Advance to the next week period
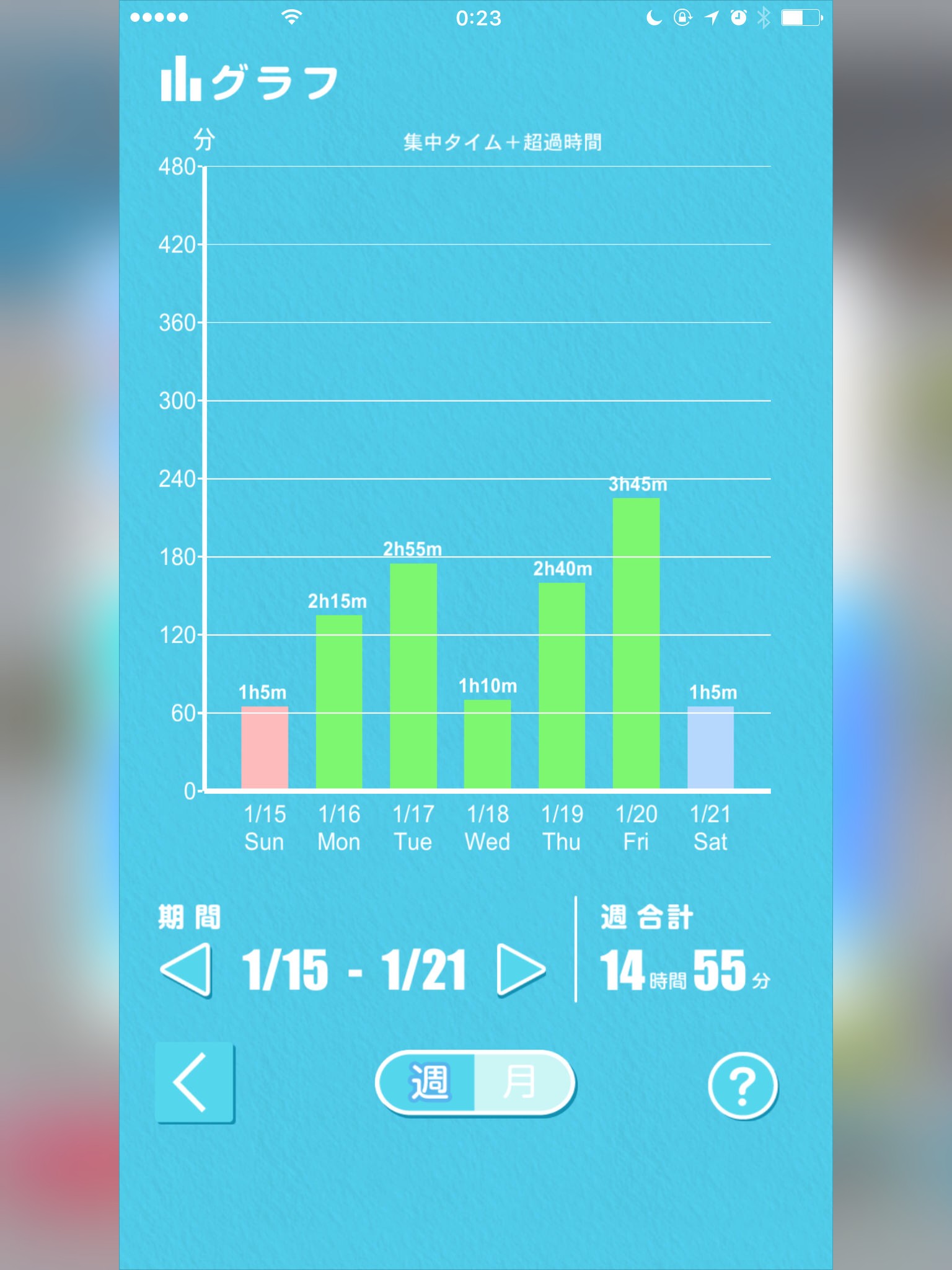952x1270 pixels. coord(521,970)
